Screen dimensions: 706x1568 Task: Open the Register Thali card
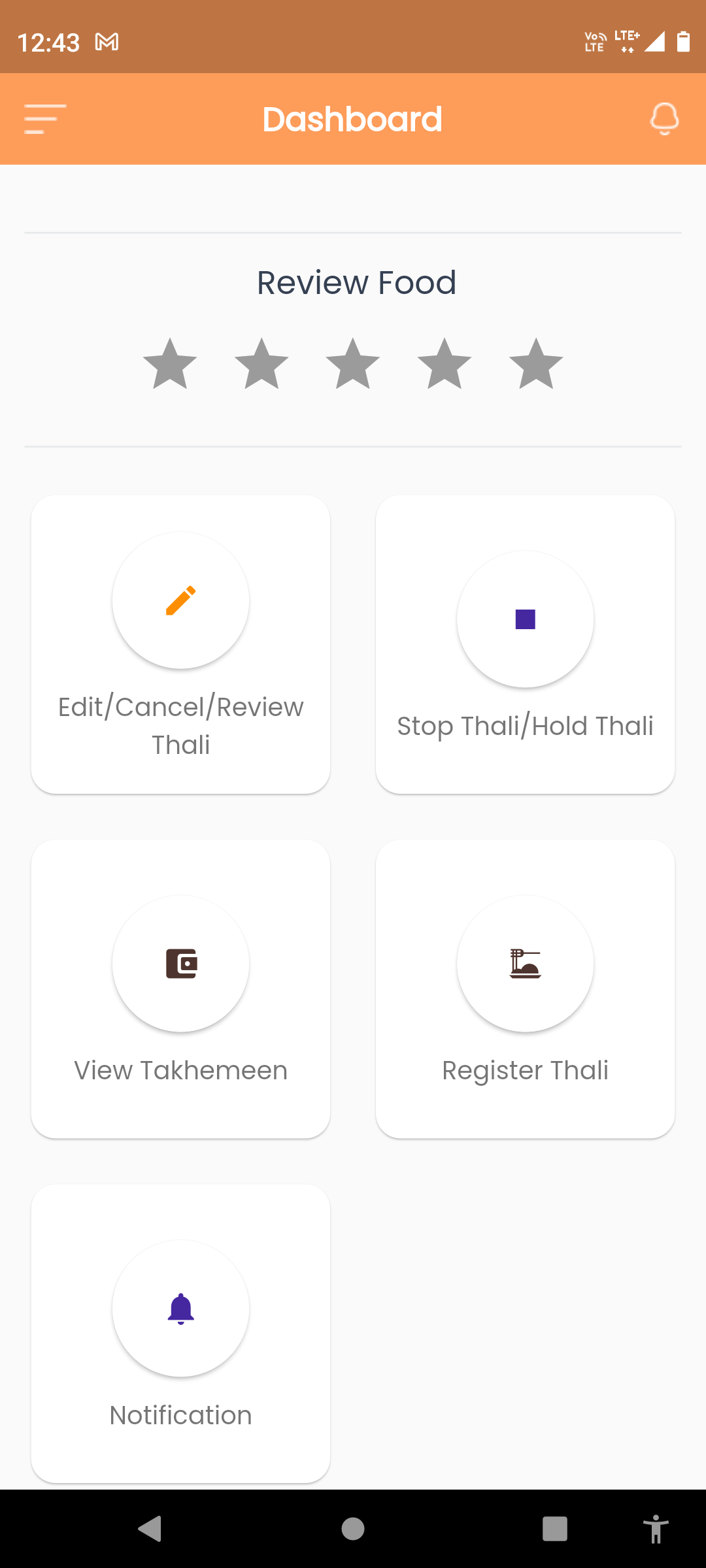(525, 989)
